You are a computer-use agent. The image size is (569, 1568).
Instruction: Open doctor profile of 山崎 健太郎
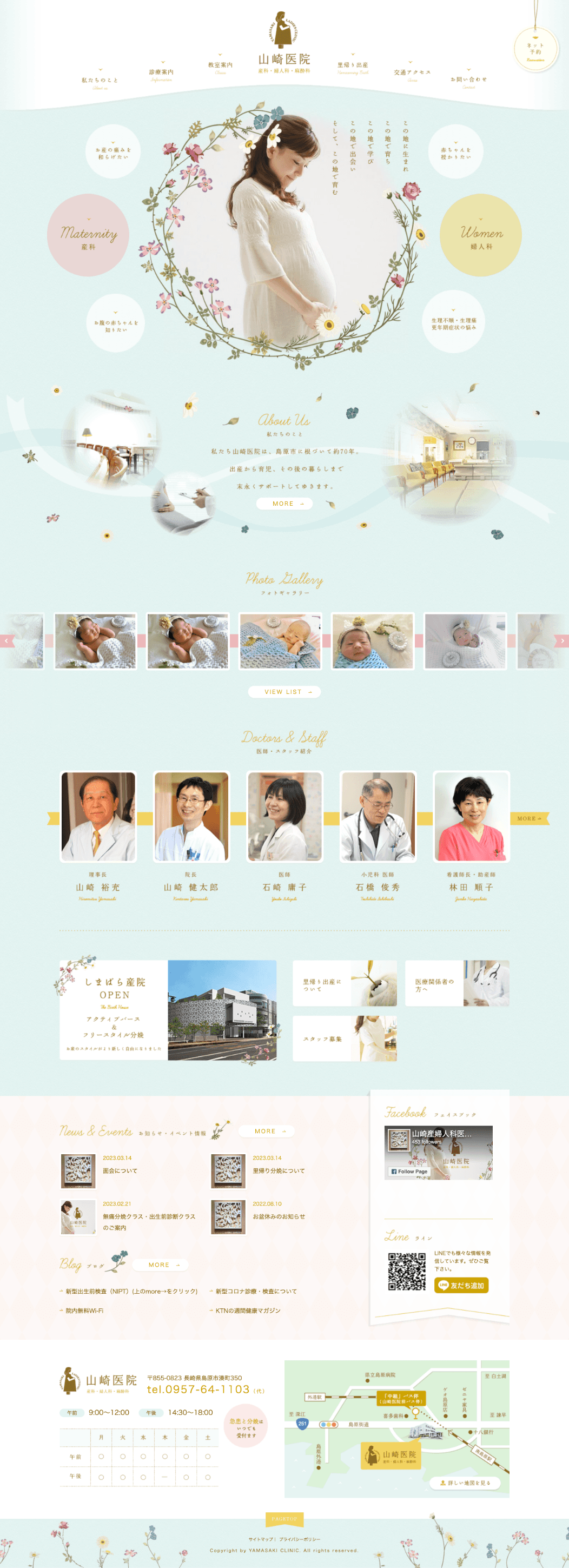[191, 817]
